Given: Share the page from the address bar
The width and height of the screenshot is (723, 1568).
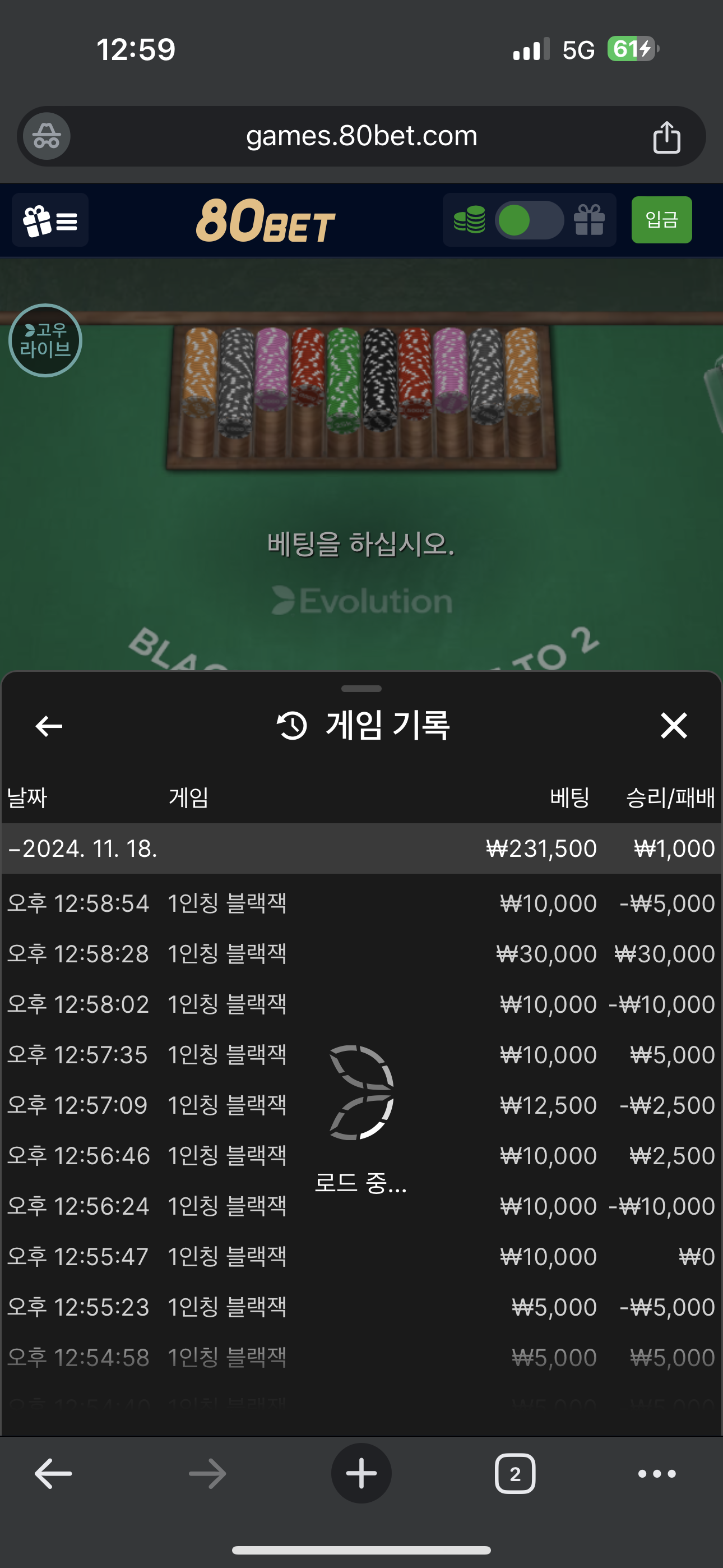Looking at the screenshot, I should (x=666, y=137).
